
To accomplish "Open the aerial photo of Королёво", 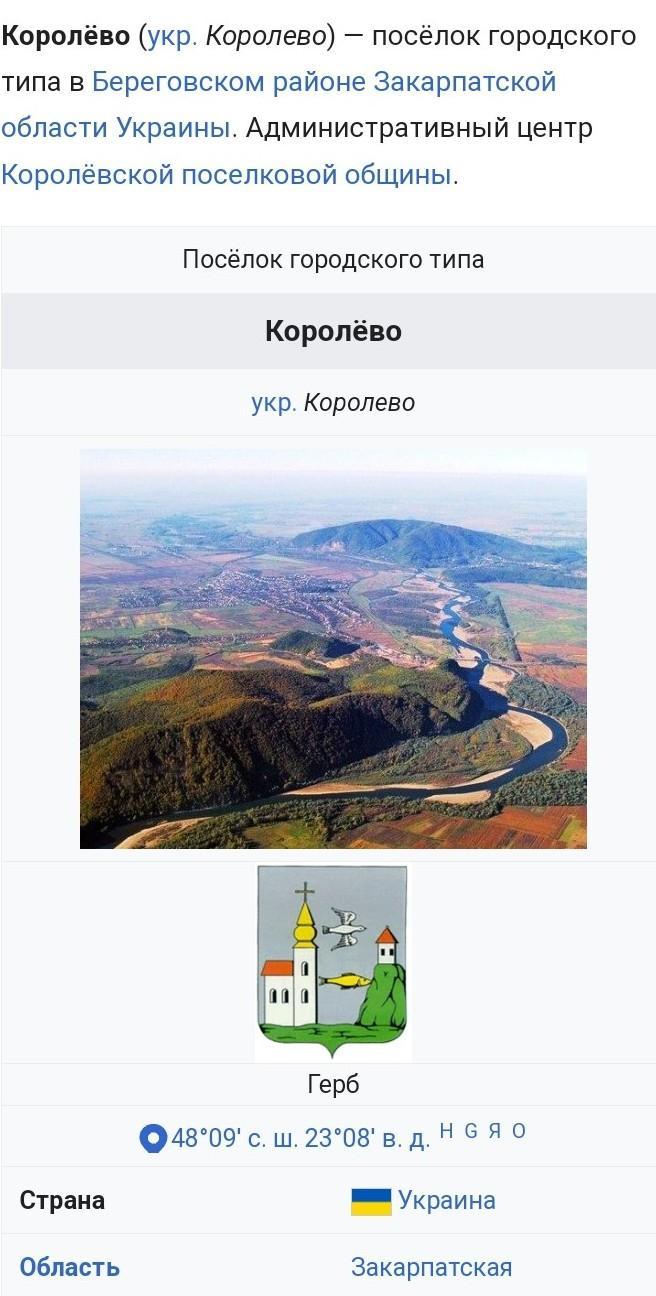I will click(x=333, y=648).
